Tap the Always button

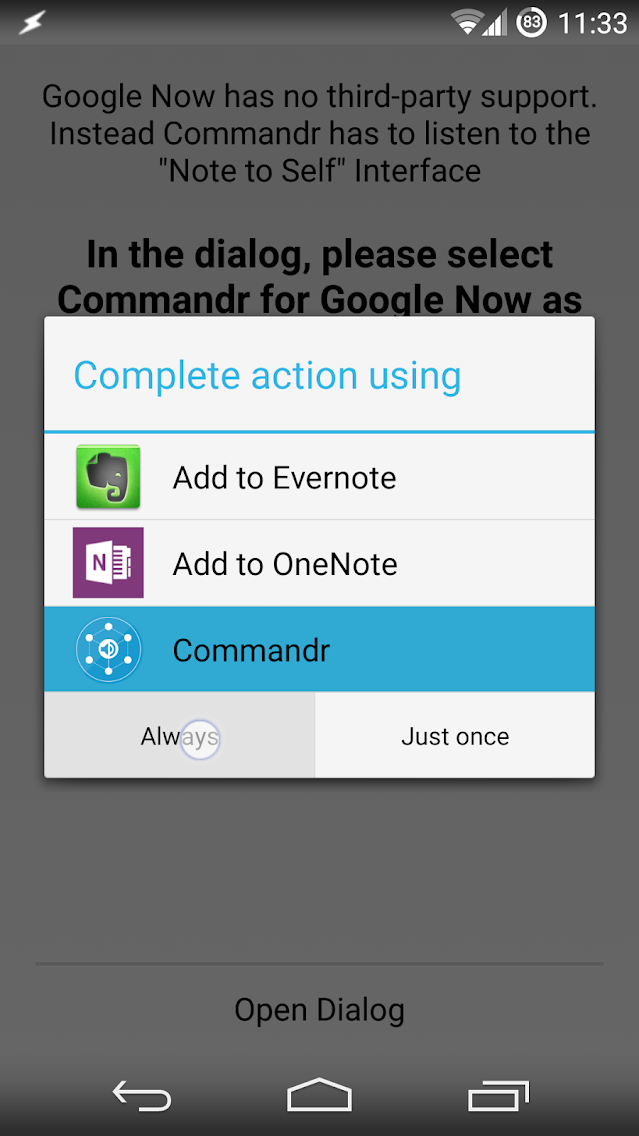tap(180, 737)
